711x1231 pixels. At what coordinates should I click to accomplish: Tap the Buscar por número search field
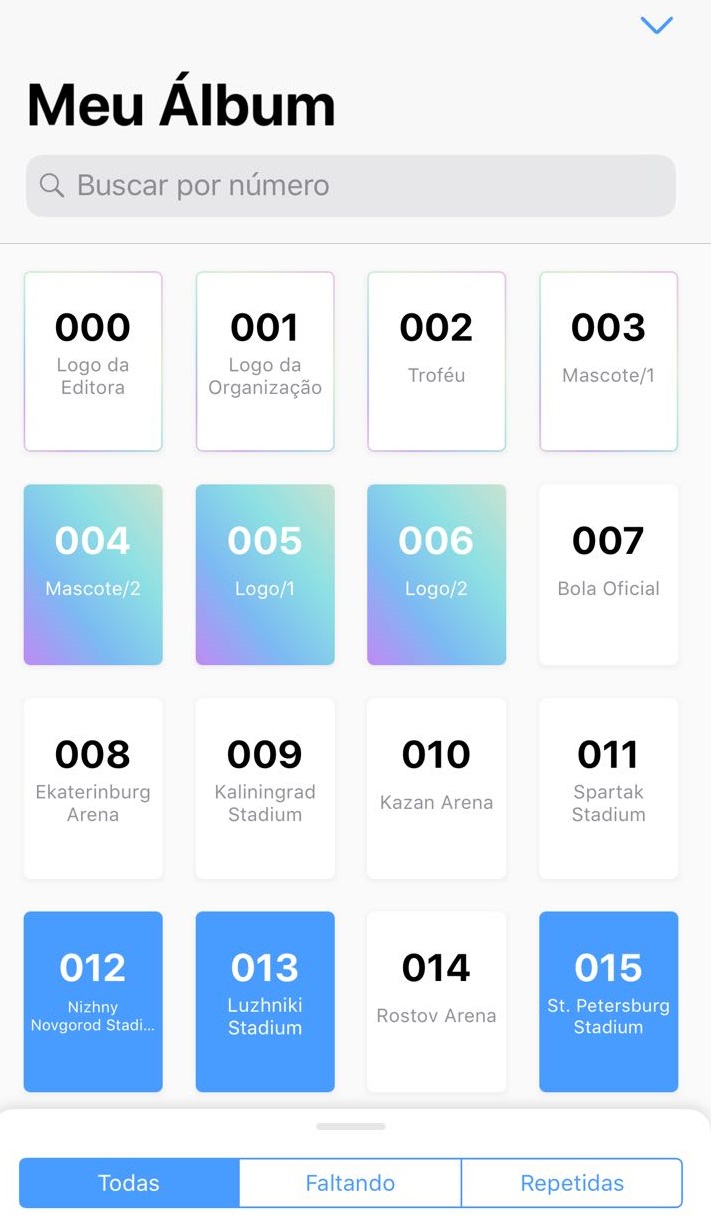tap(351, 186)
